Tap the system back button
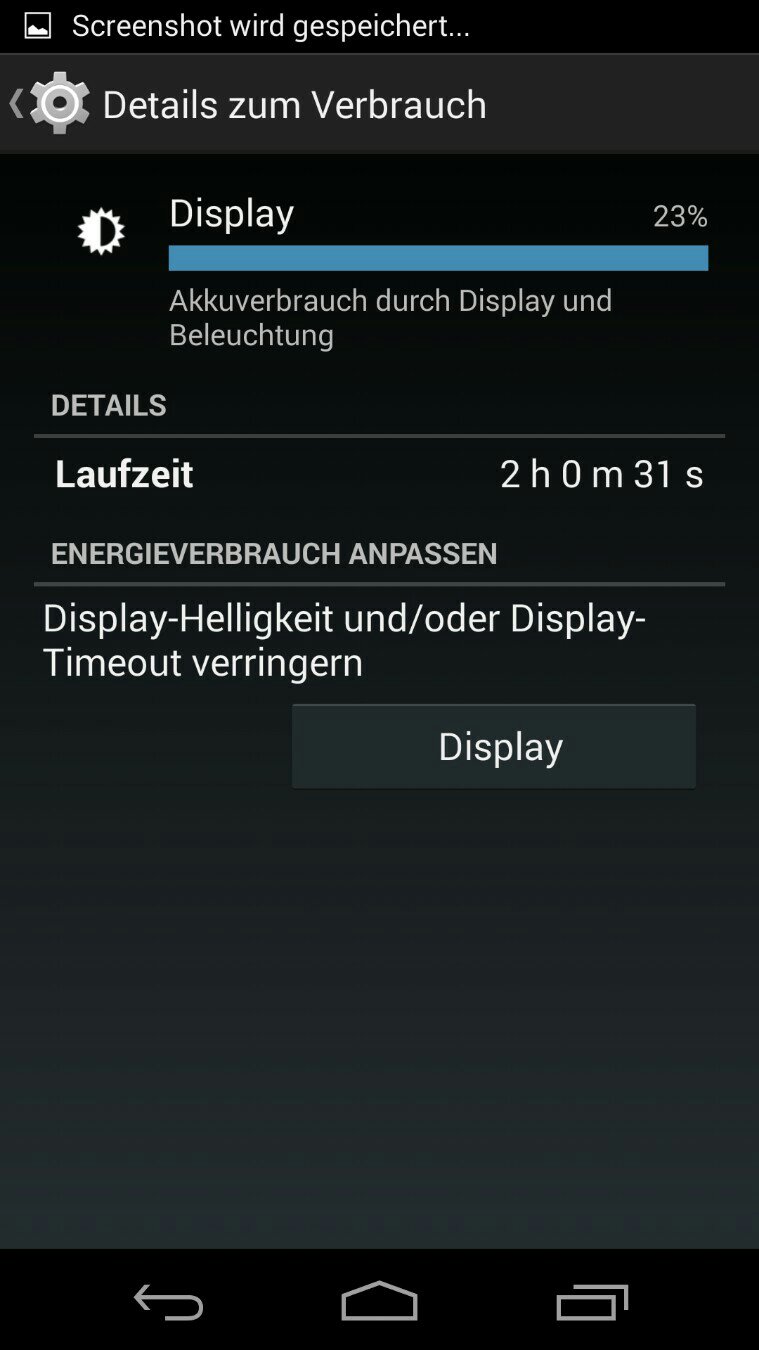The width and height of the screenshot is (759, 1350). tap(168, 1302)
